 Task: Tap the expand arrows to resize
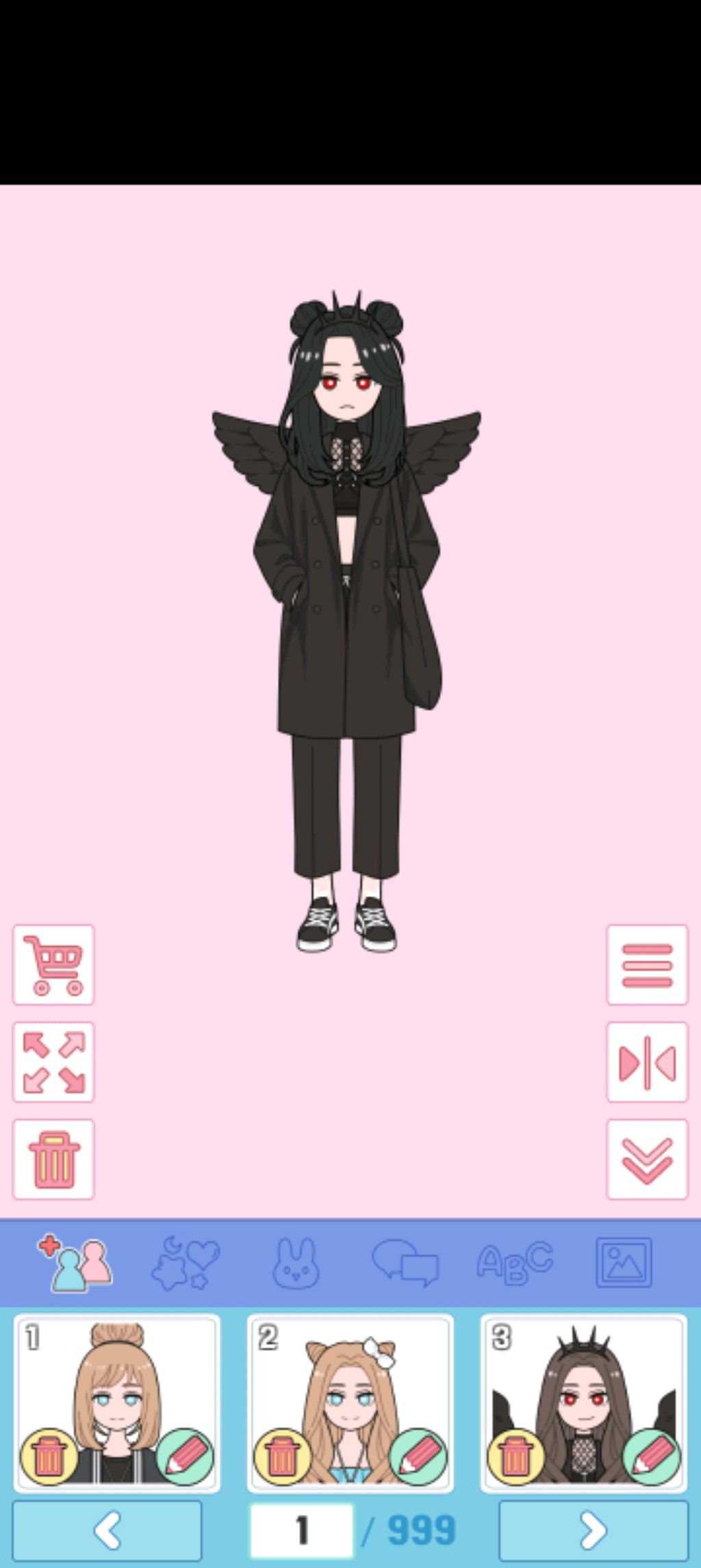(x=53, y=1062)
